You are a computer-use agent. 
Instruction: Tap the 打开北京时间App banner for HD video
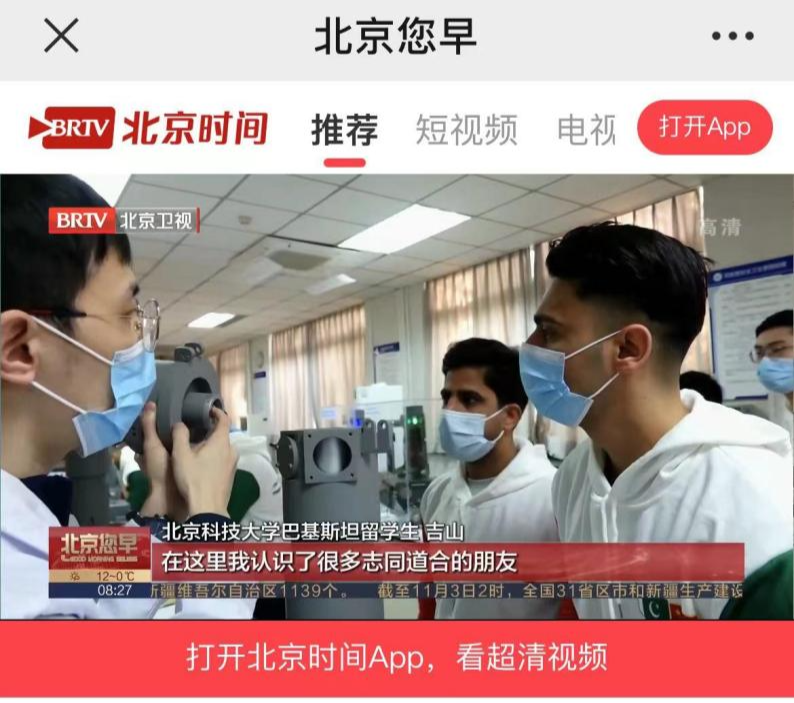[397, 657]
